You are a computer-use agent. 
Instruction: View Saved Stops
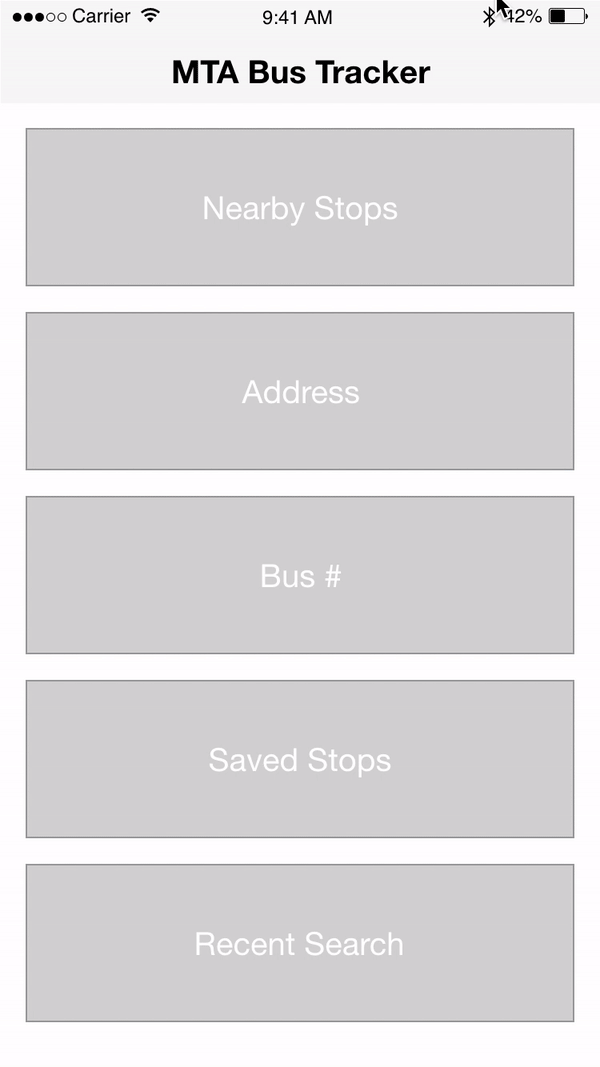click(x=300, y=759)
